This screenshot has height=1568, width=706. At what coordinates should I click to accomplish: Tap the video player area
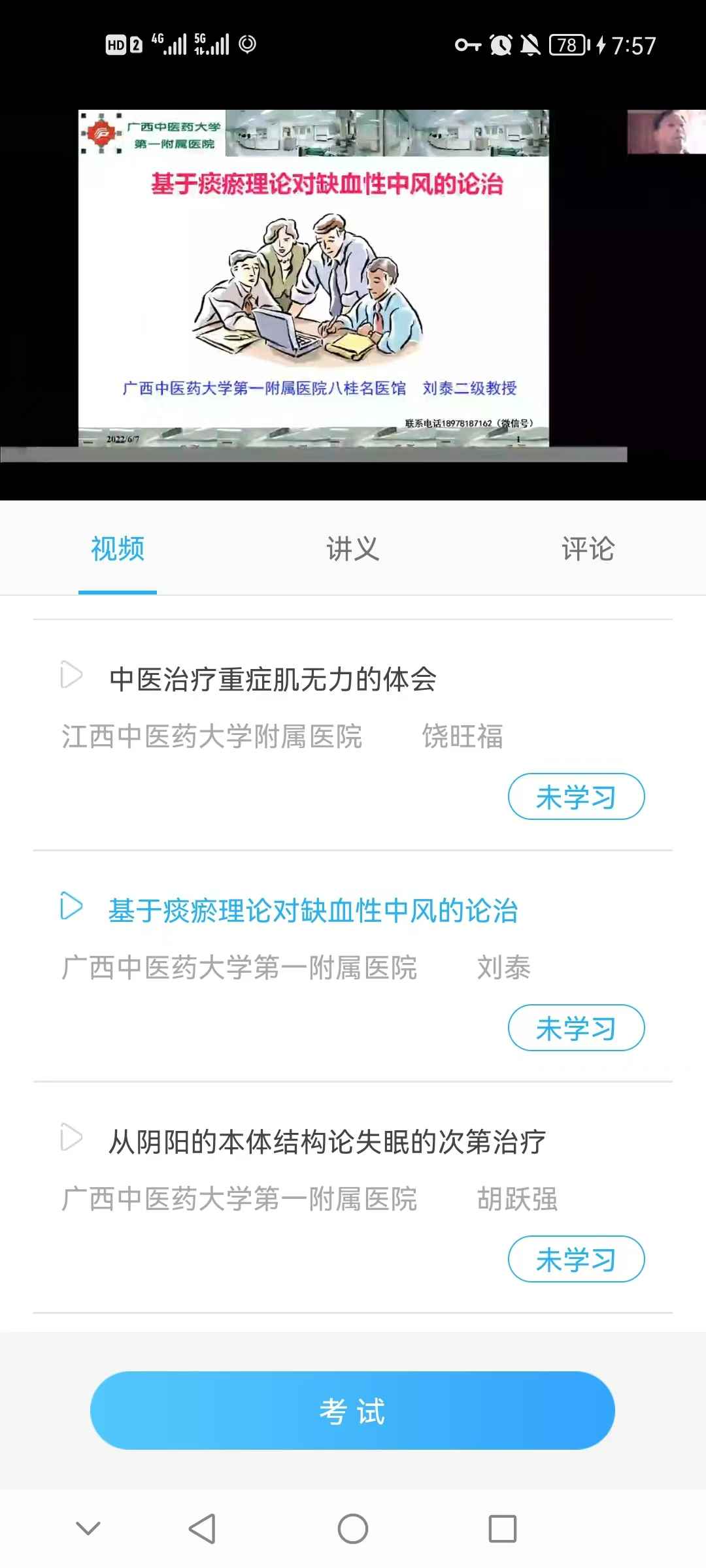[314, 281]
